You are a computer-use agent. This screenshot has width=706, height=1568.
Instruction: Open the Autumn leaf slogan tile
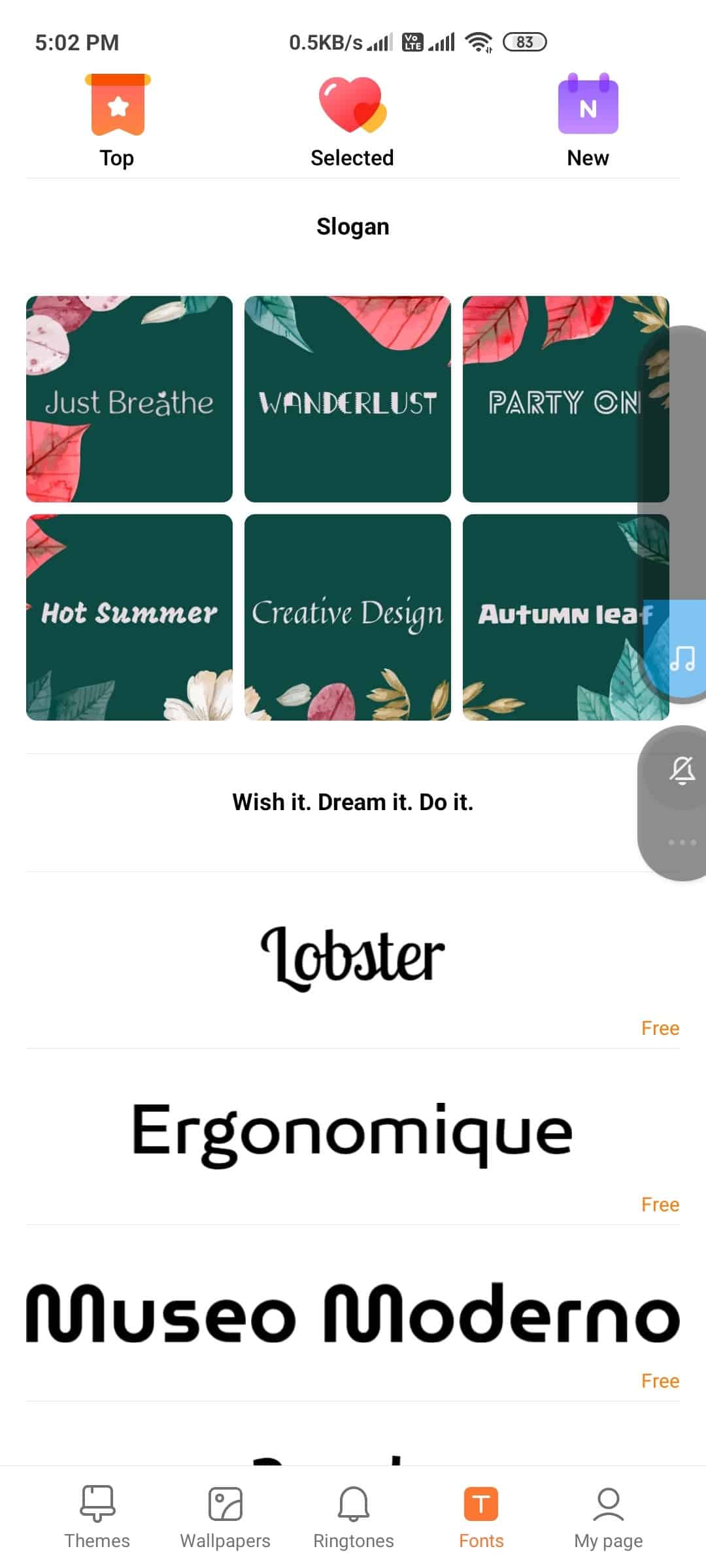tap(566, 617)
